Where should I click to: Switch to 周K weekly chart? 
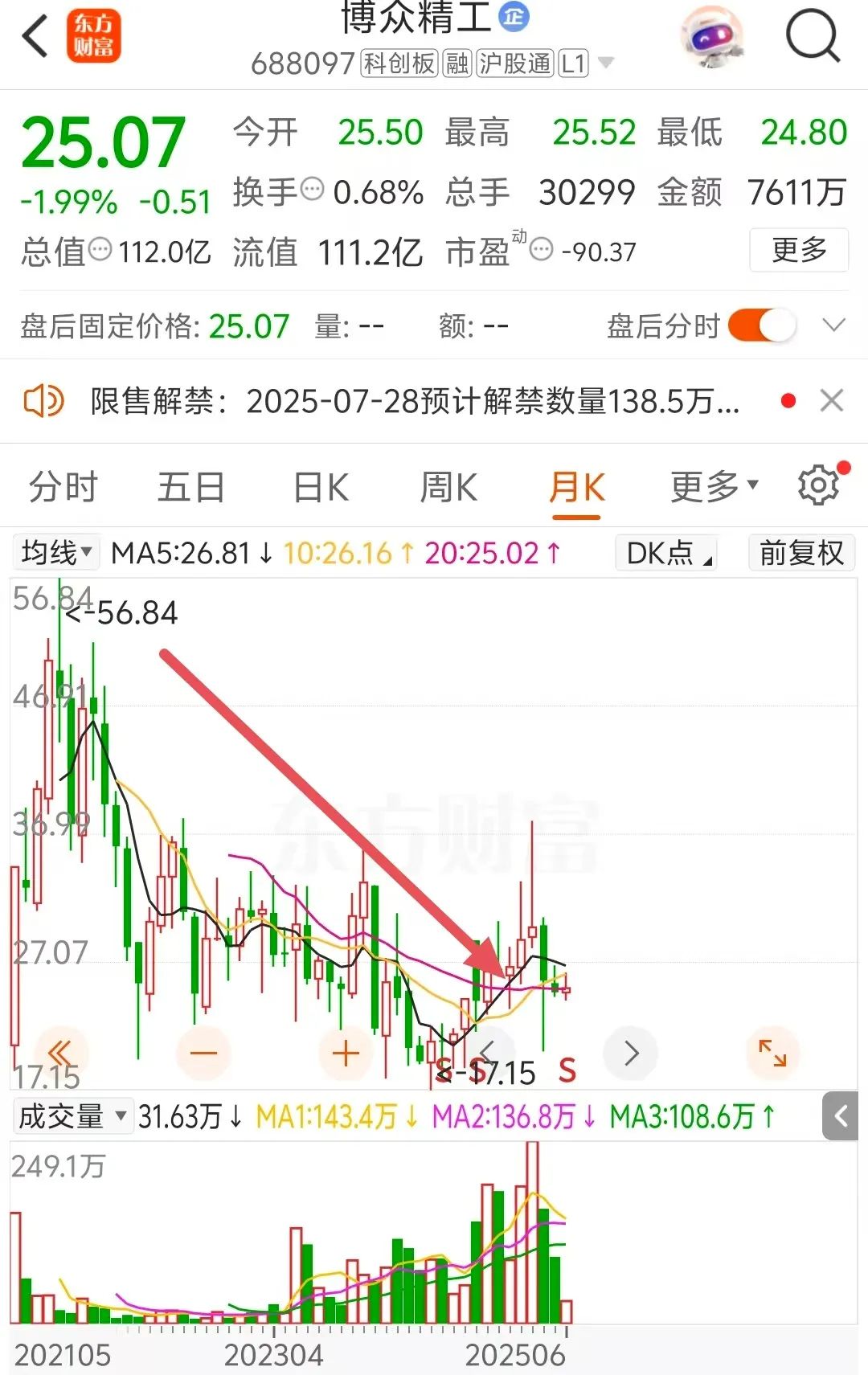tap(448, 487)
